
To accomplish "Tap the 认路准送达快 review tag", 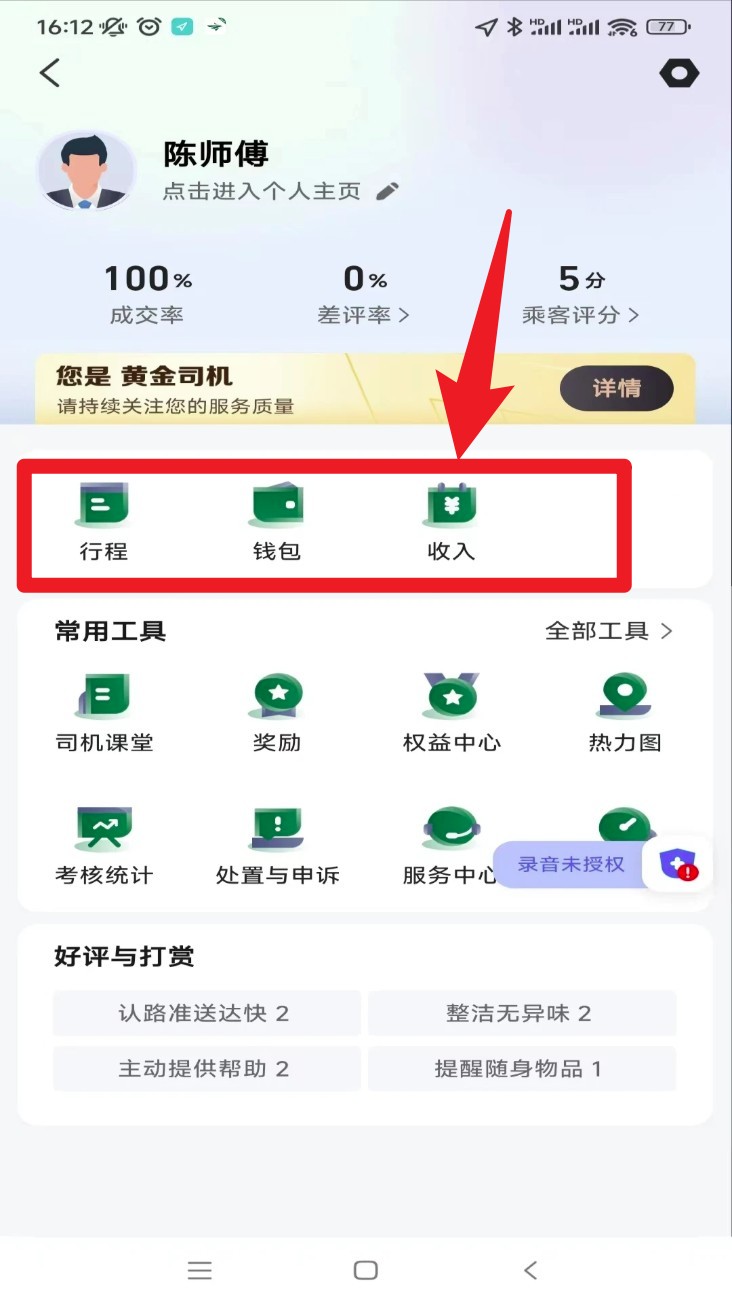I will (205, 1013).
